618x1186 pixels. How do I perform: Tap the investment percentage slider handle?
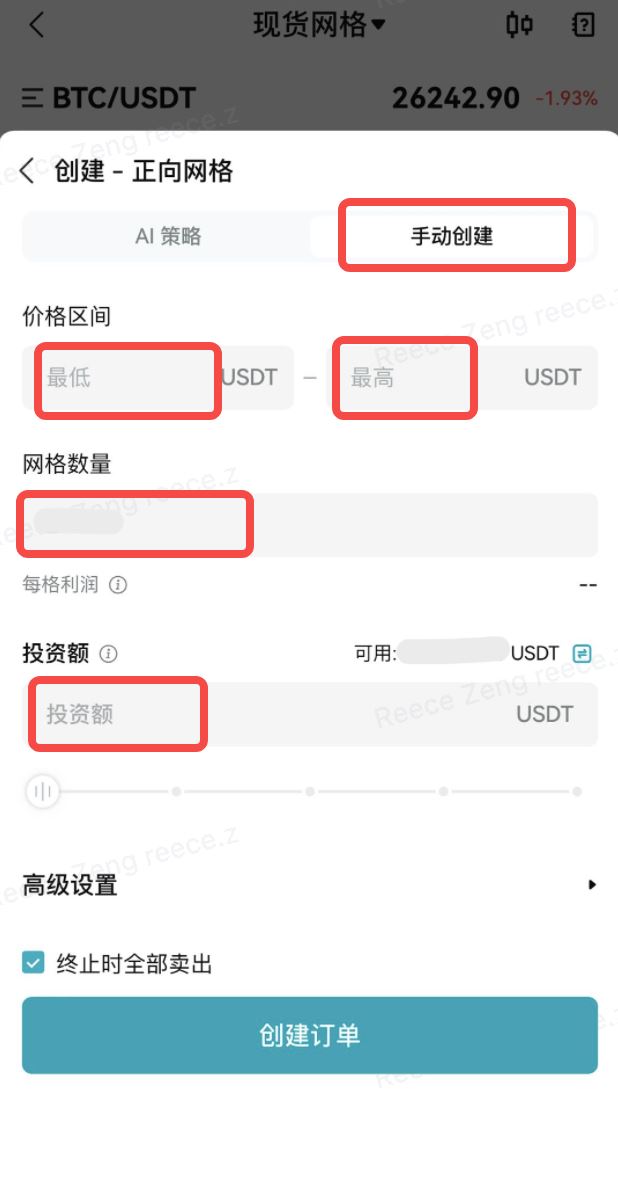pyautogui.click(x=42, y=792)
